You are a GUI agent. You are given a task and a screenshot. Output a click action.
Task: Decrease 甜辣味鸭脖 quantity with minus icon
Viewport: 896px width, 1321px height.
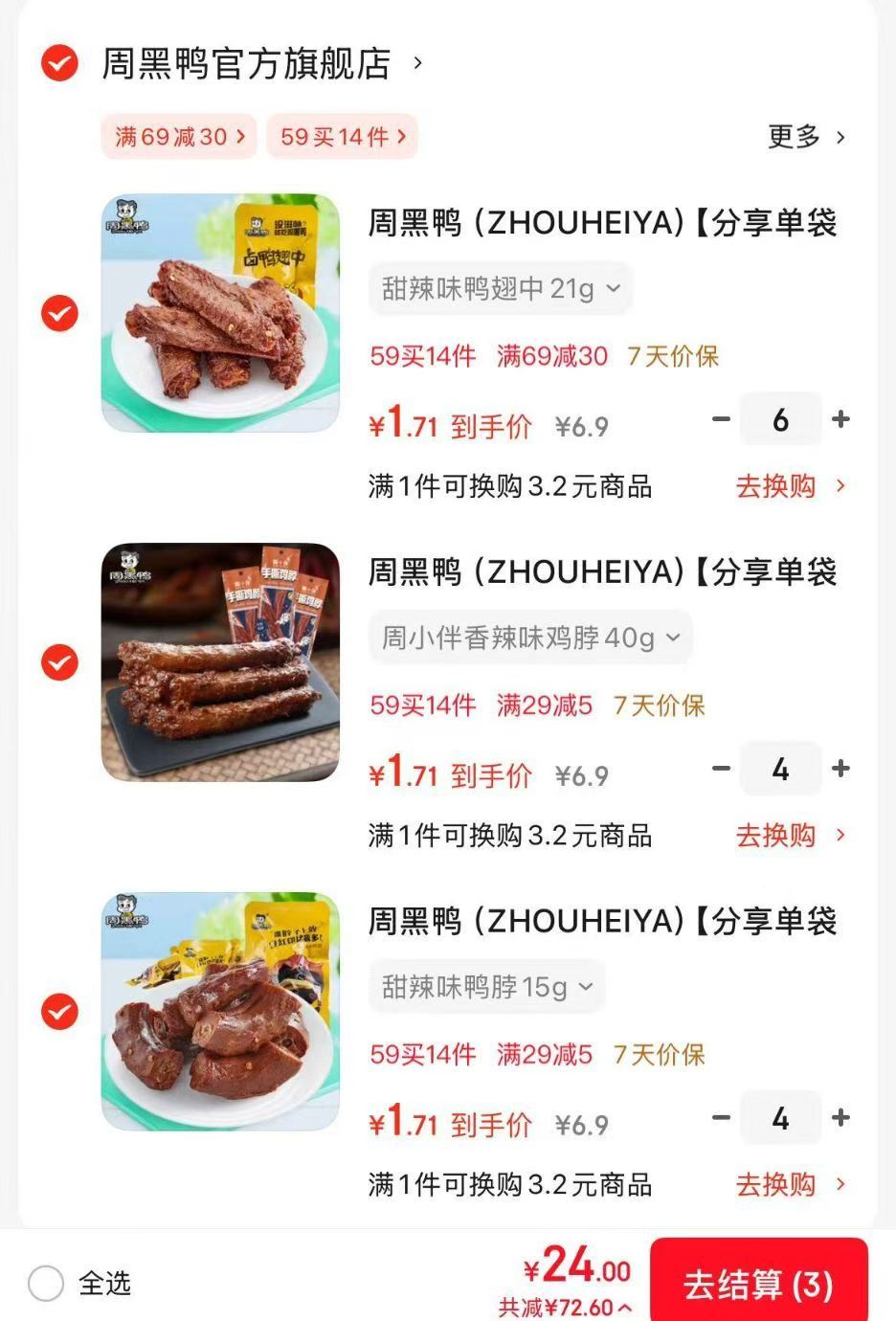point(722,1117)
